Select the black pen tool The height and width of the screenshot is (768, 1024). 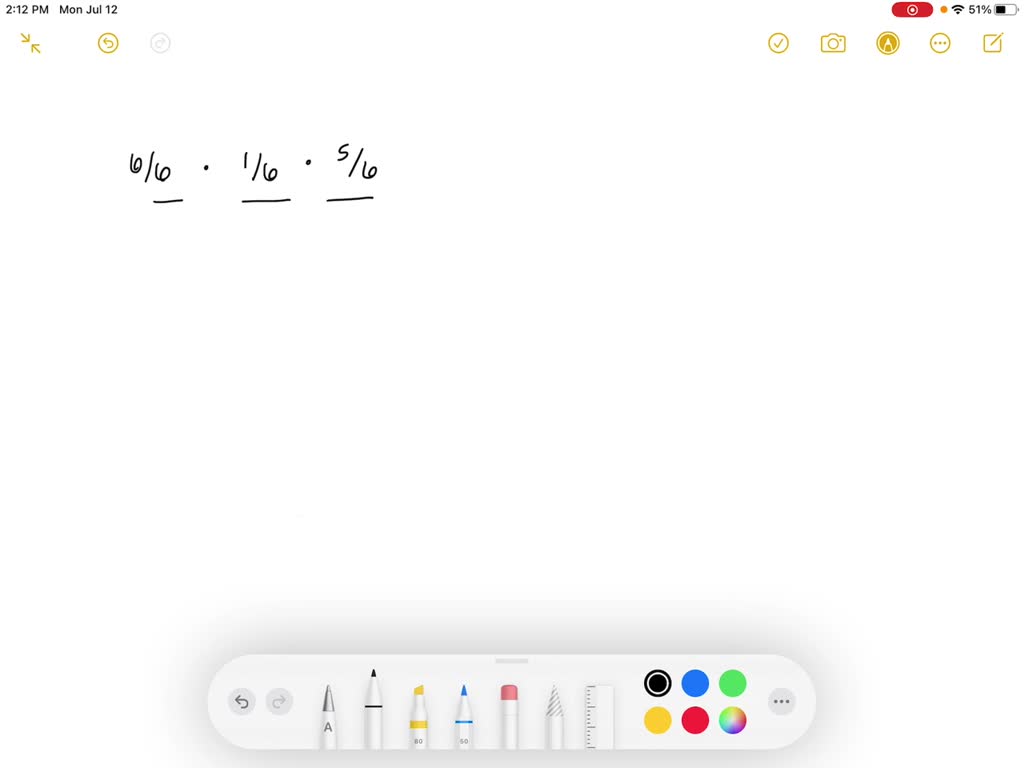373,710
